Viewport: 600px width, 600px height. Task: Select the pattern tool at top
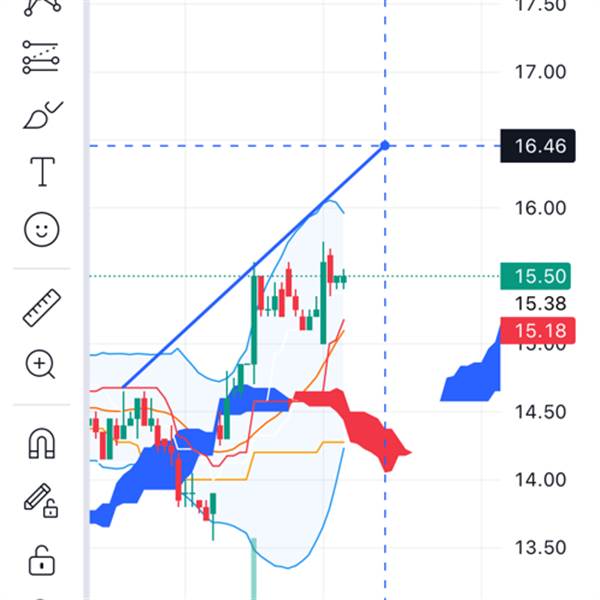41,5
